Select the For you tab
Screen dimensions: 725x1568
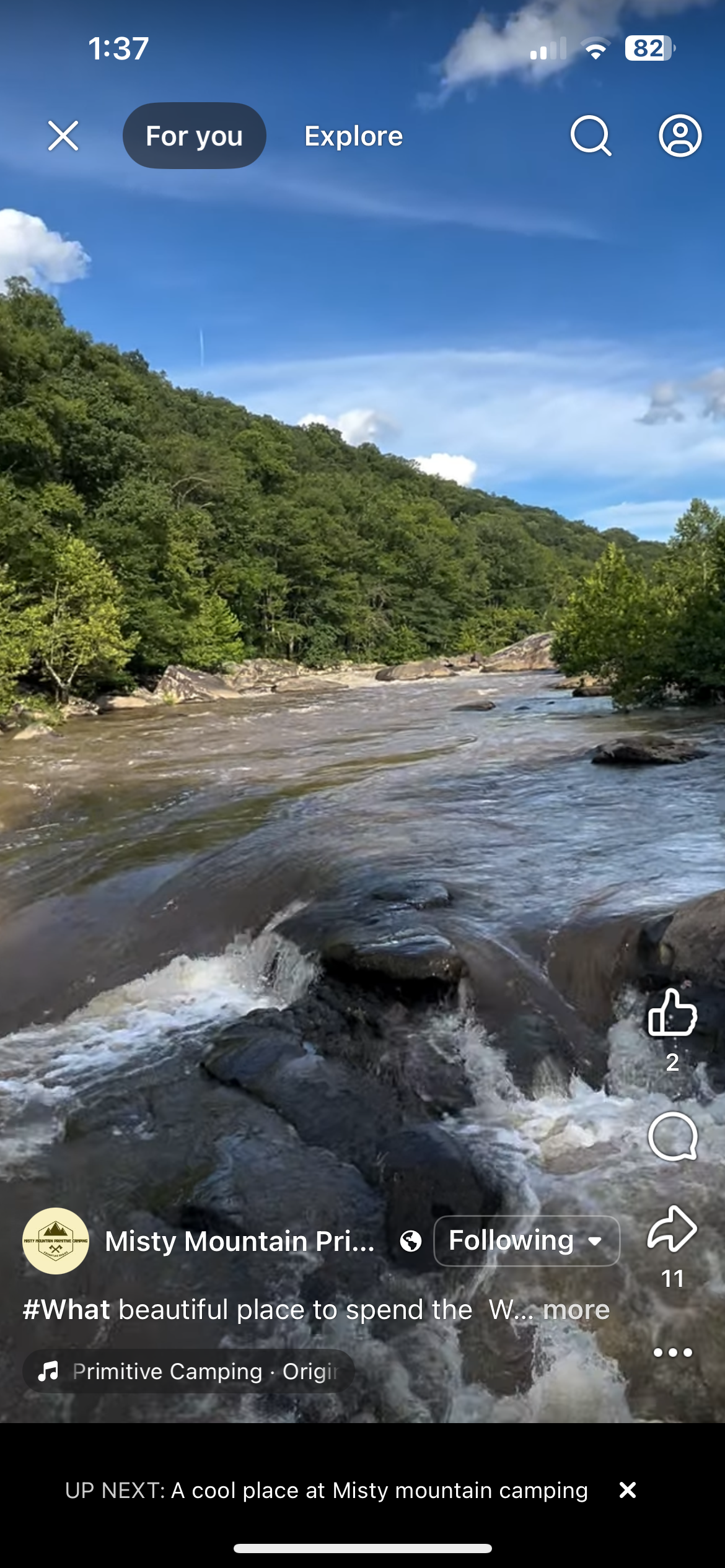coord(194,136)
